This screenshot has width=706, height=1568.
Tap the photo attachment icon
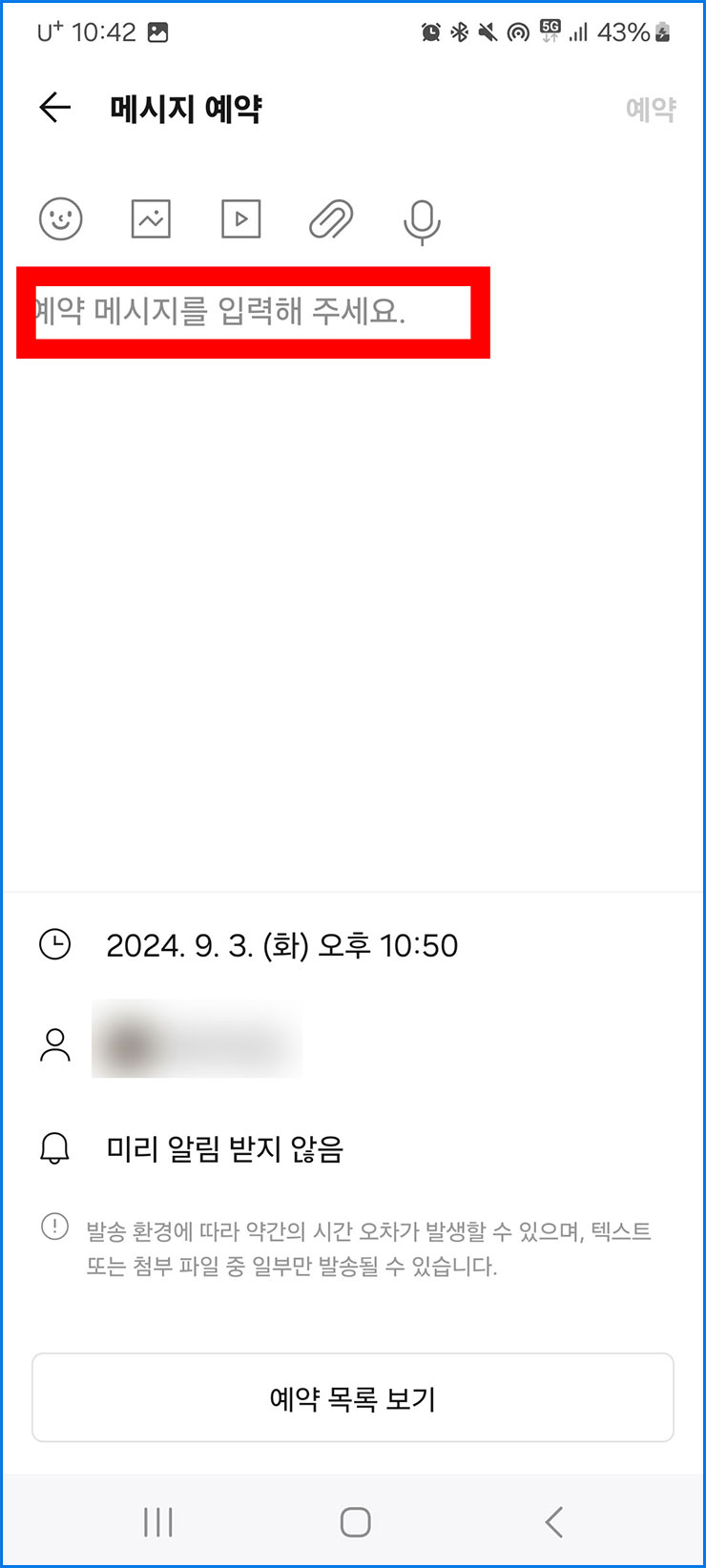tap(150, 218)
